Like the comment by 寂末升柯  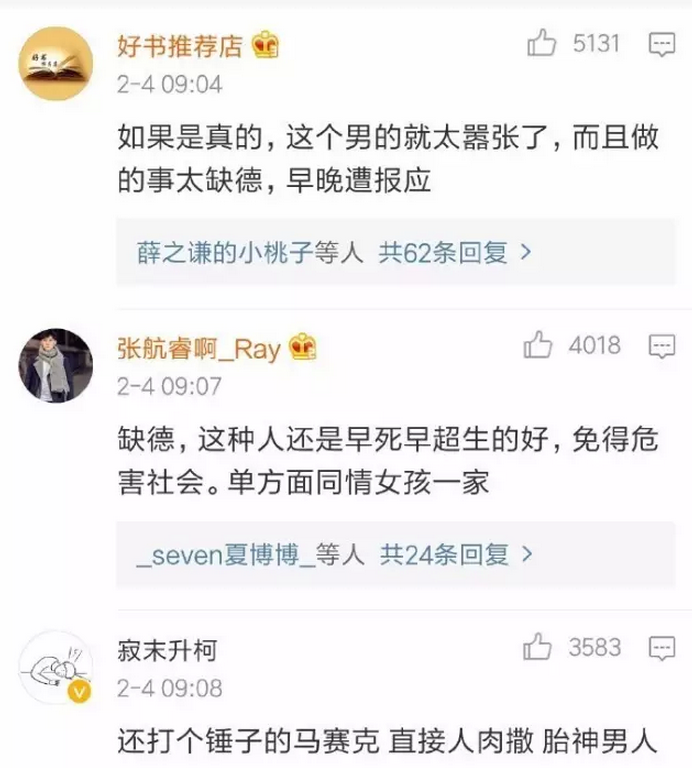click(538, 647)
